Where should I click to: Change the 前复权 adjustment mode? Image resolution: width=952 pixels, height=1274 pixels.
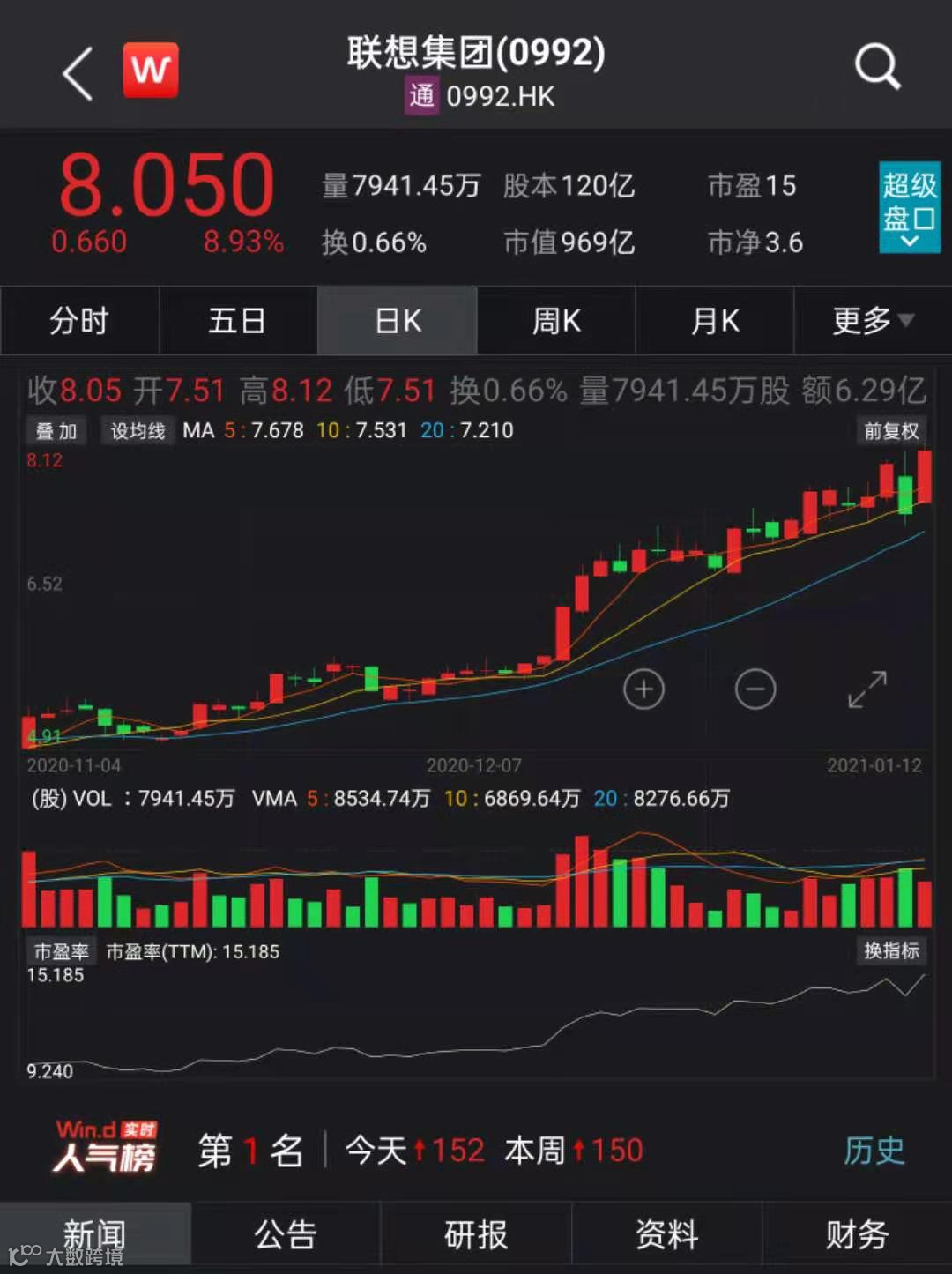pos(891,431)
